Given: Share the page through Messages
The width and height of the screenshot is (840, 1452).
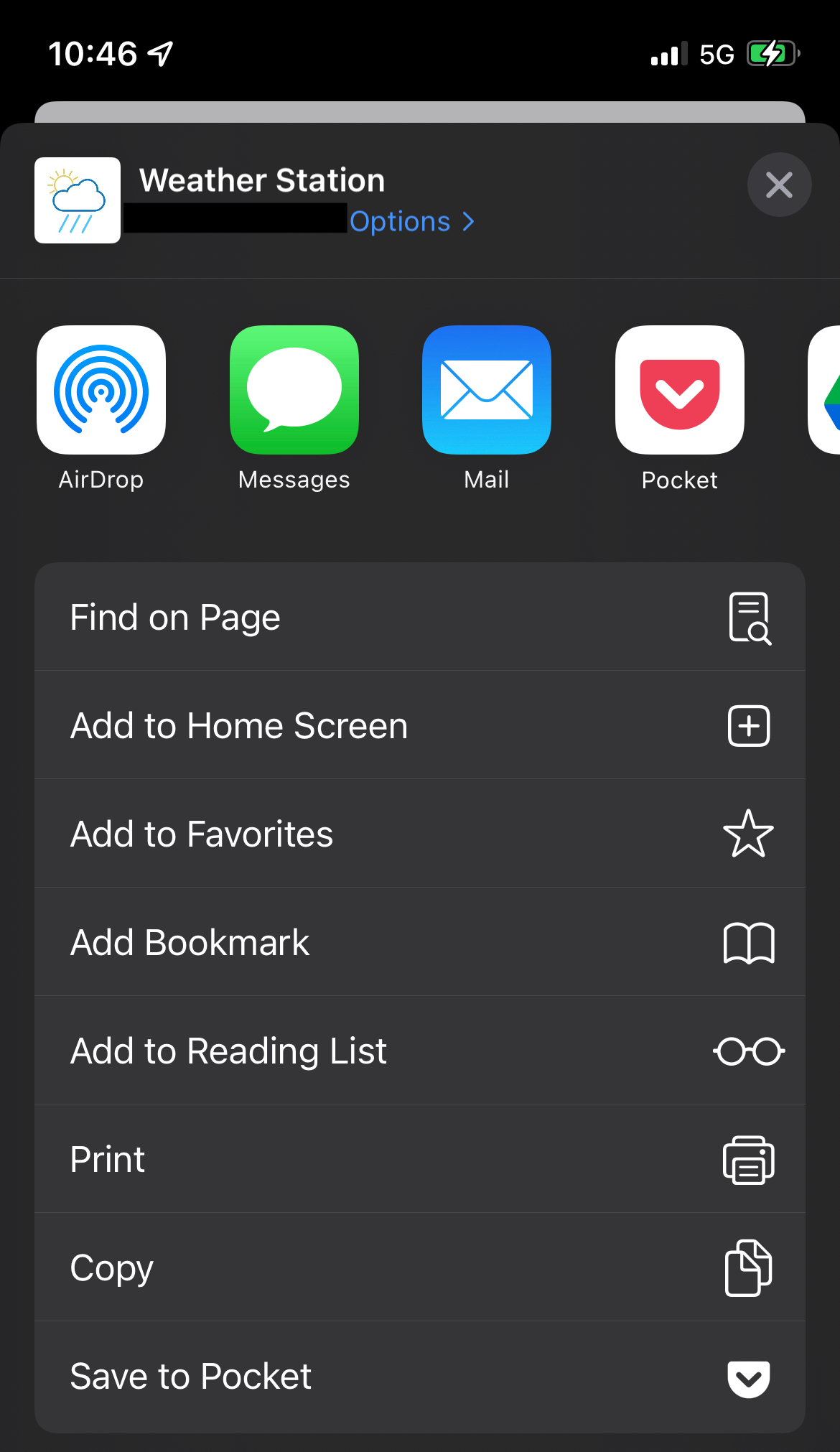Looking at the screenshot, I should tap(294, 391).
